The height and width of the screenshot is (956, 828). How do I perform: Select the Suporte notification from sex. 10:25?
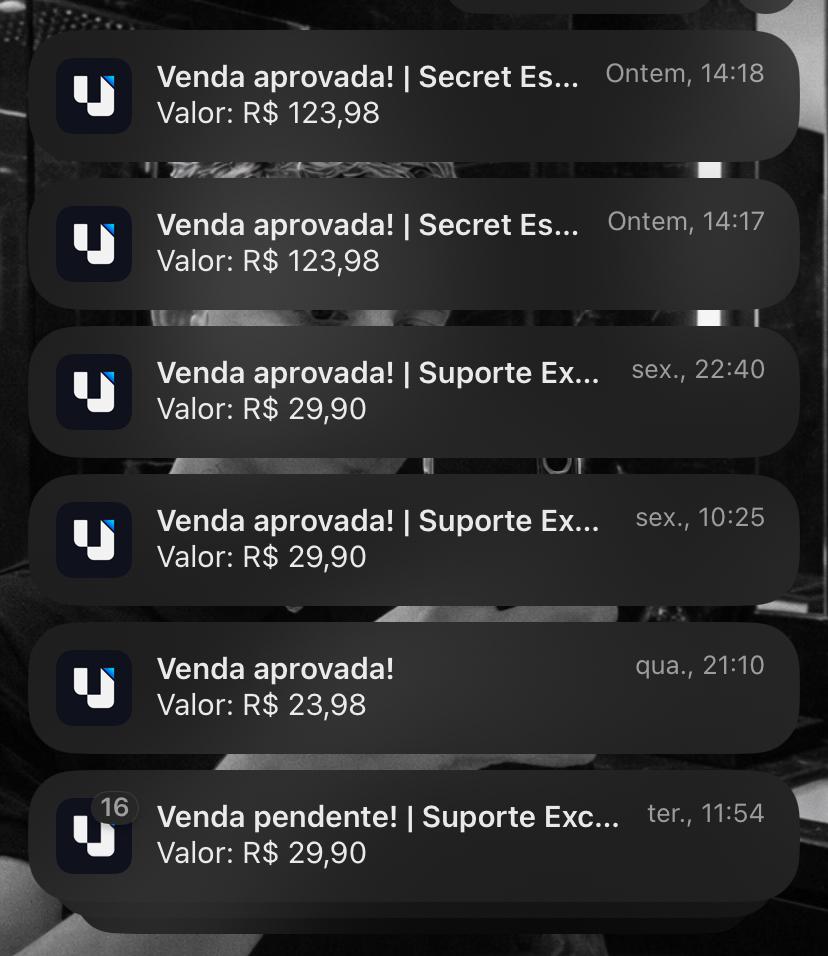tap(414, 539)
